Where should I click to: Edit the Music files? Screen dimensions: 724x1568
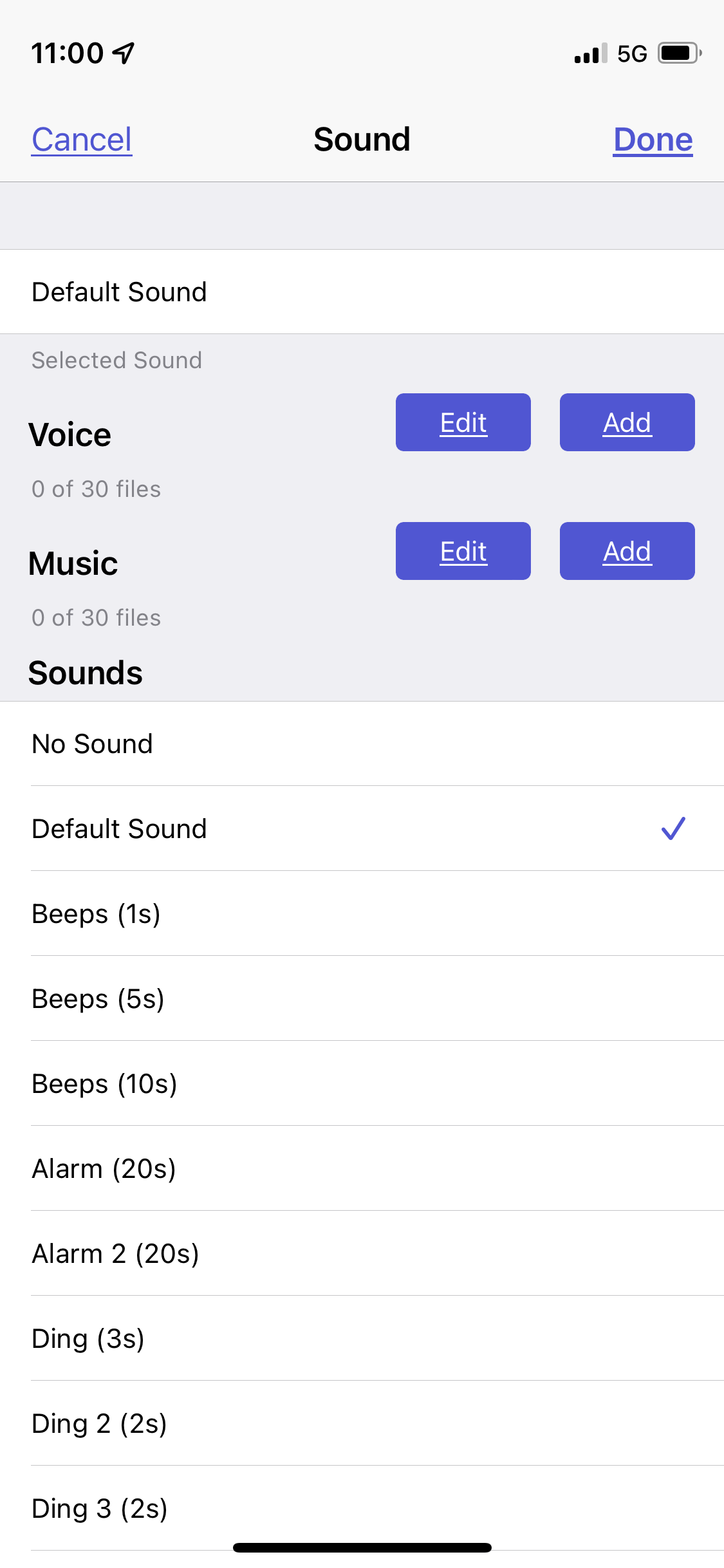click(x=463, y=551)
